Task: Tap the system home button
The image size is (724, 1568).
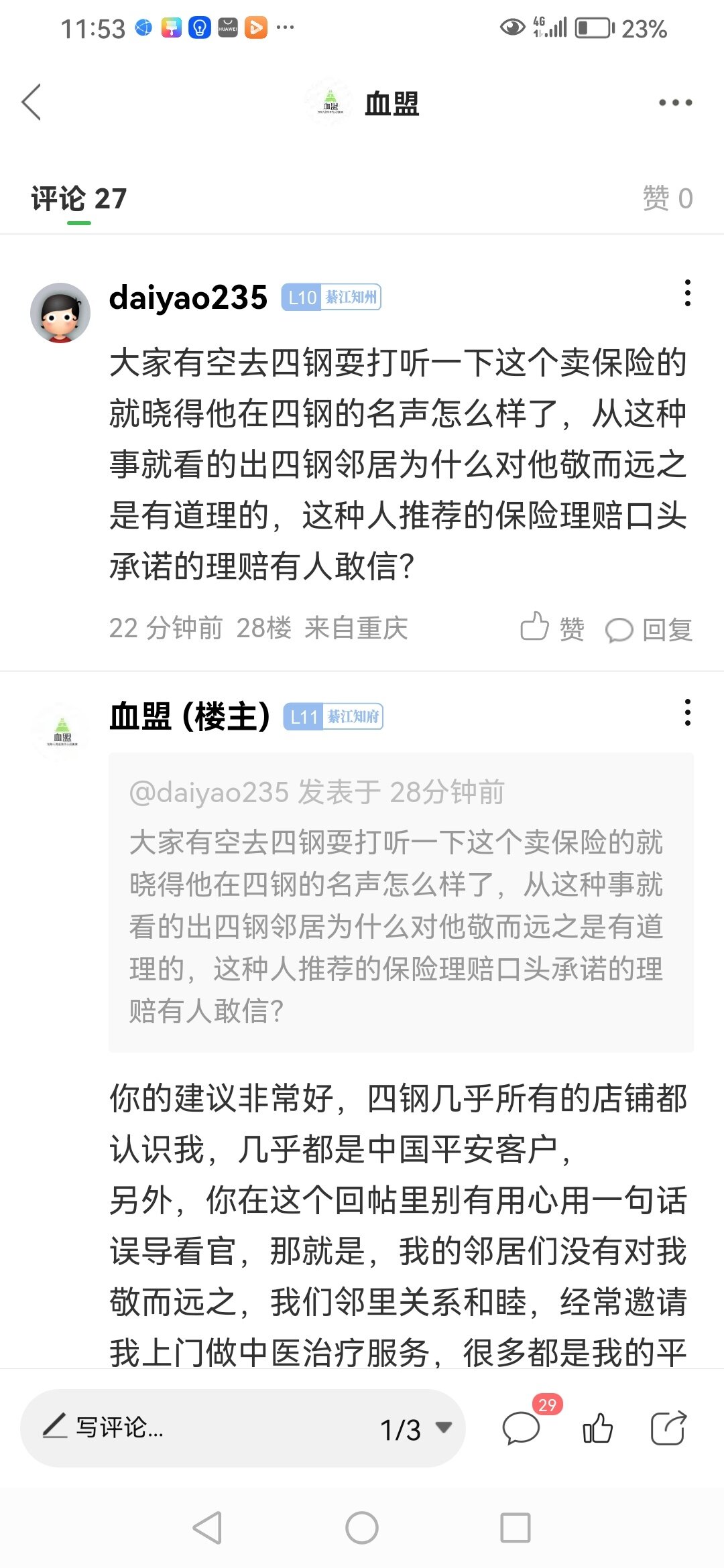Action: pos(362,1528)
